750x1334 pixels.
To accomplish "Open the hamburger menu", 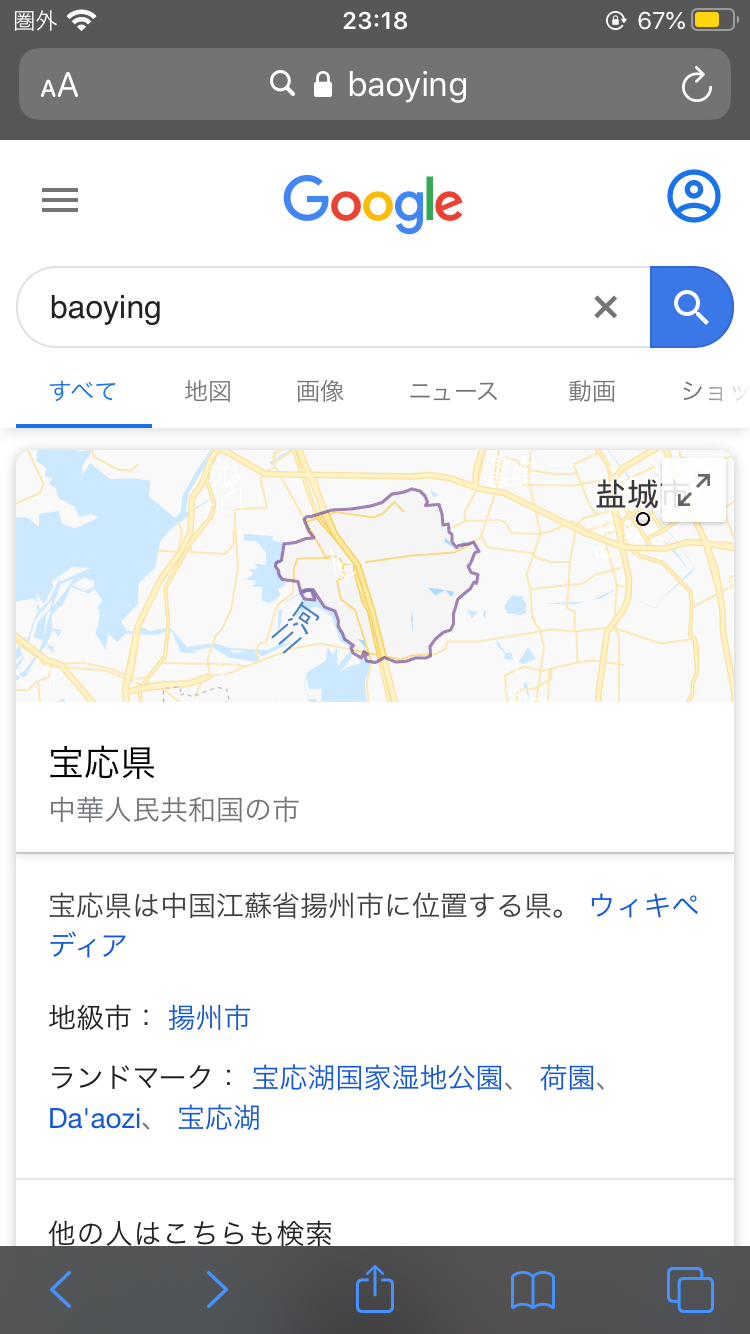I will 60,201.
